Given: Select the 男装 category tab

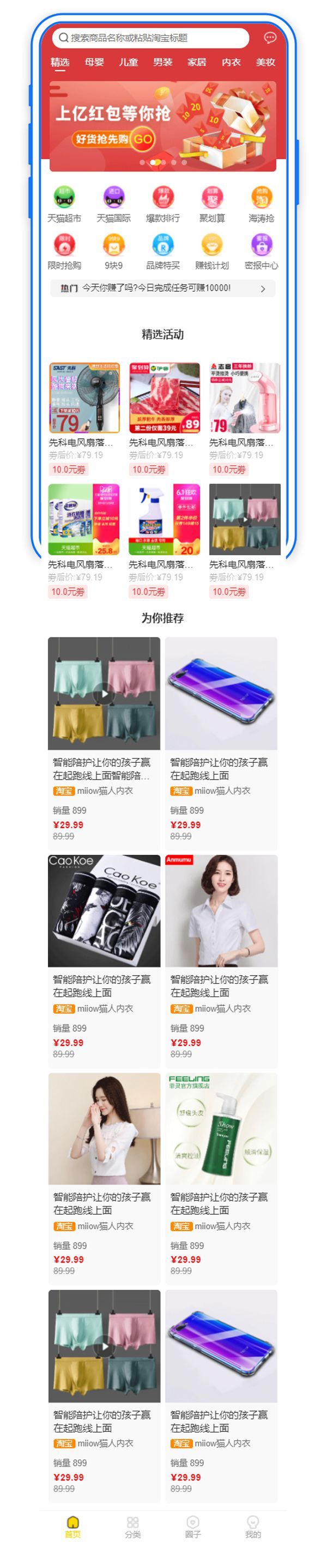Looking at the screenshot, I should tap(162, 62).
